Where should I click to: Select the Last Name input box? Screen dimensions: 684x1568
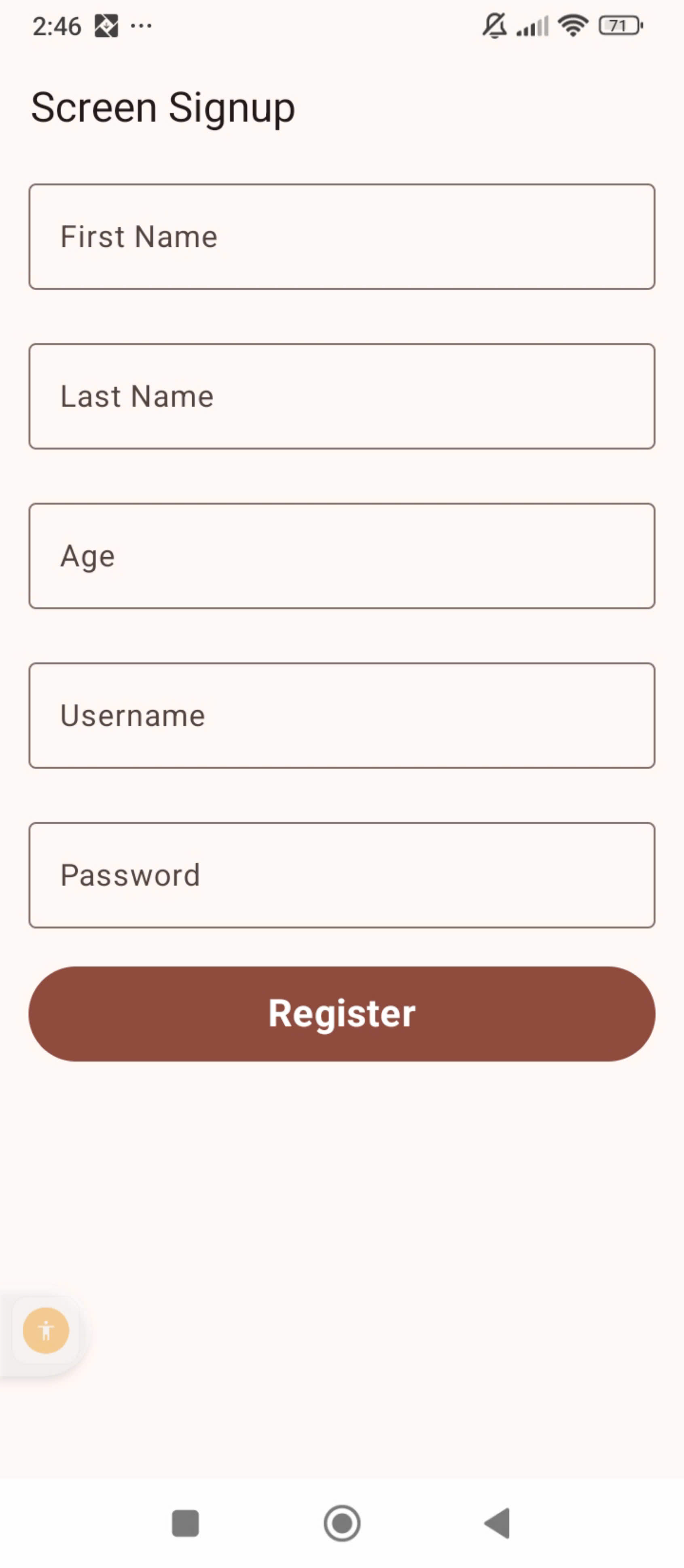pyautogui.click(x=341, y=396)
